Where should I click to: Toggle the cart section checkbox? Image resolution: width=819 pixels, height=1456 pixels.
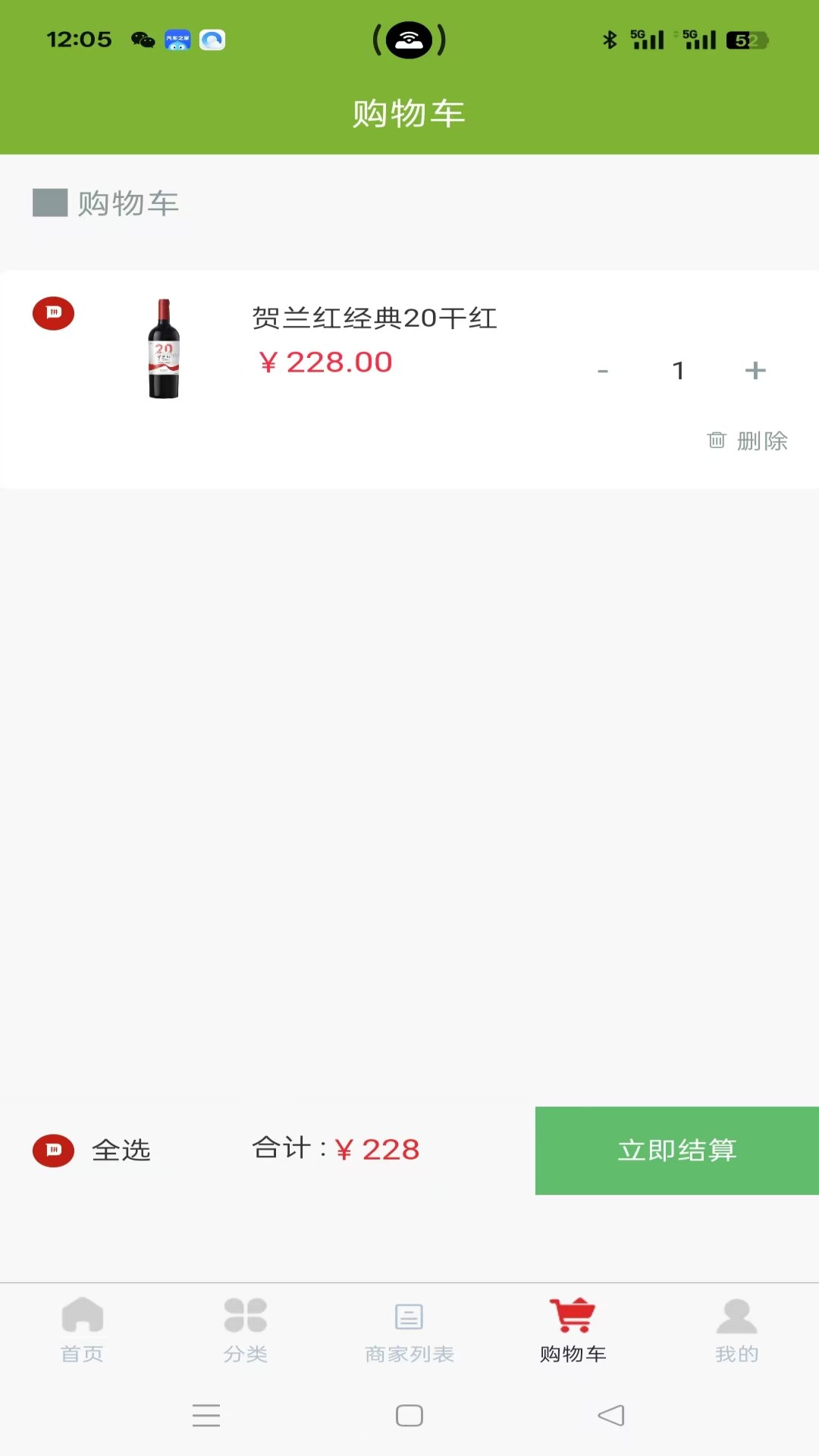pyautogui.click(x=49, y=202)
